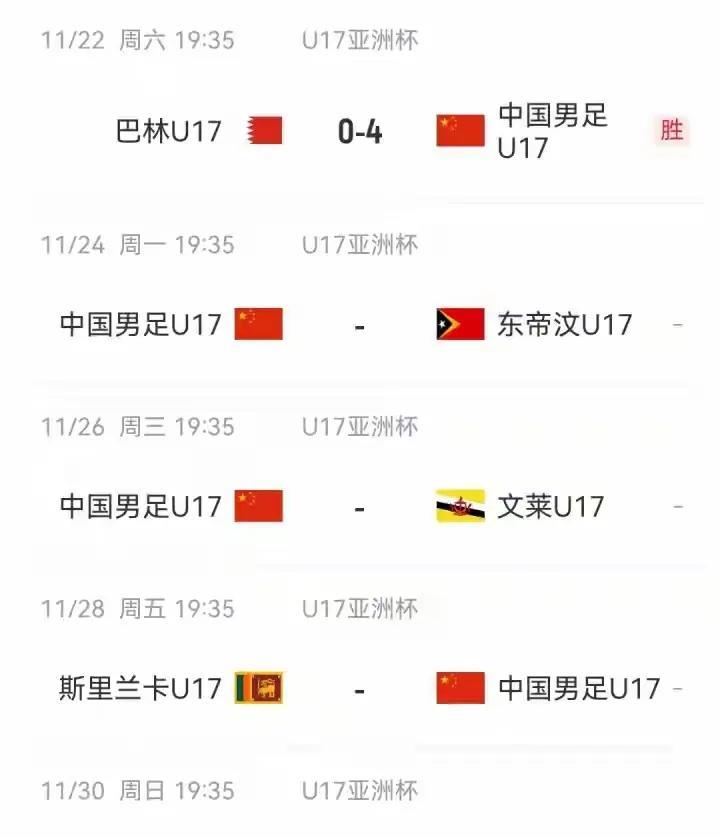Open the Bahrain U17 vs China U17 match
720x837 pixels.
(x=360, y=131)
